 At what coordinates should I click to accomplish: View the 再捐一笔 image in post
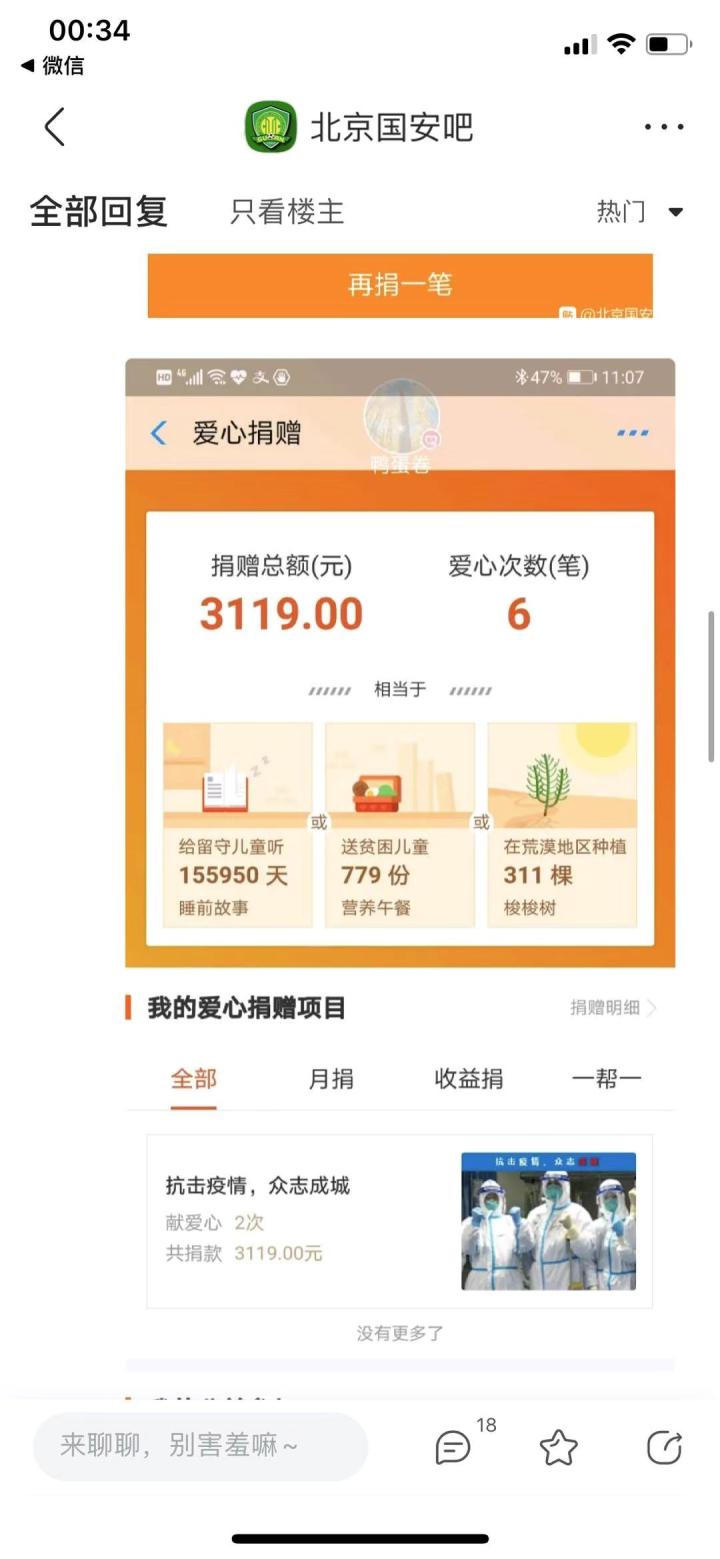click(x=400, y=285)
